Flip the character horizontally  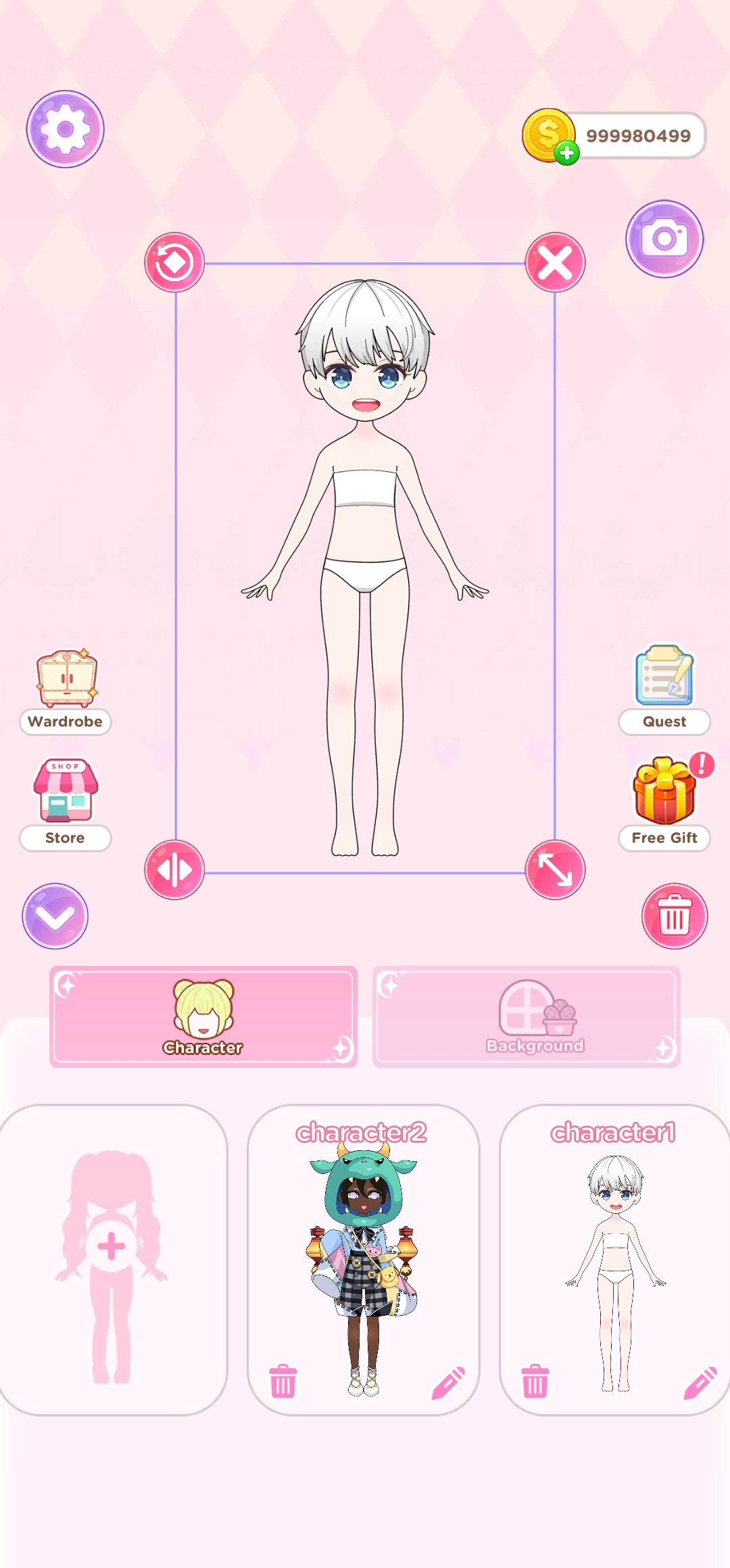[174, 869]
